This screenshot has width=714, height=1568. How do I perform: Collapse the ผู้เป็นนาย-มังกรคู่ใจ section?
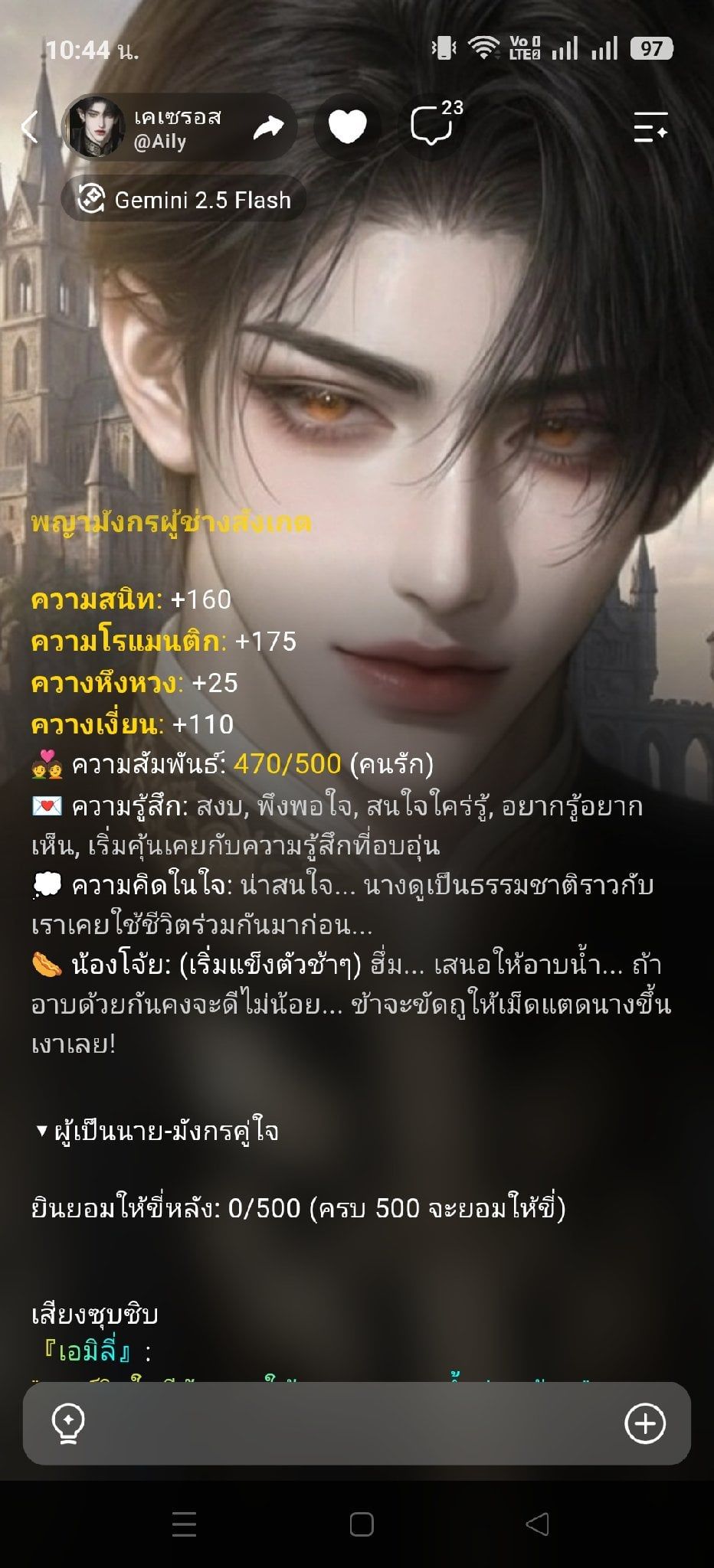click(x=158, y=1131)
